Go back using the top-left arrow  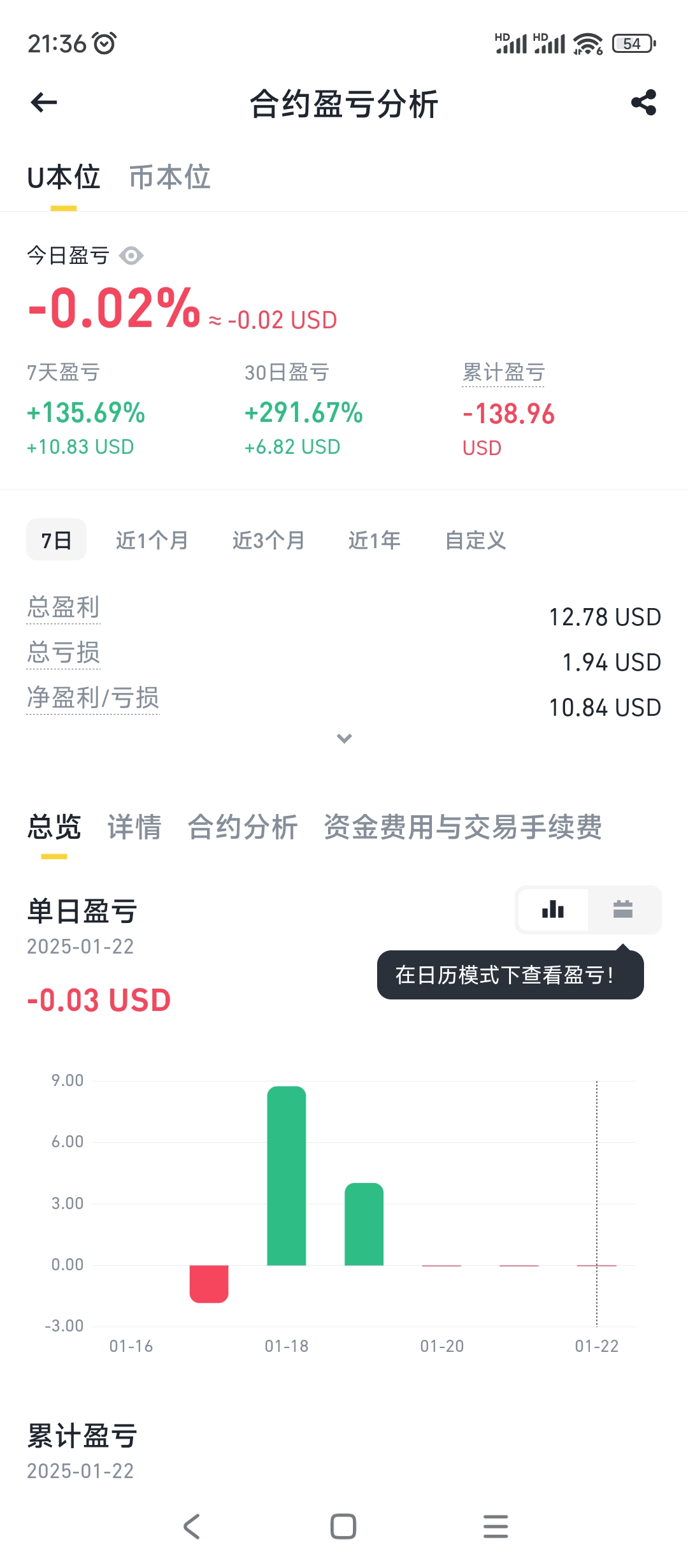(x=44, y=102)
